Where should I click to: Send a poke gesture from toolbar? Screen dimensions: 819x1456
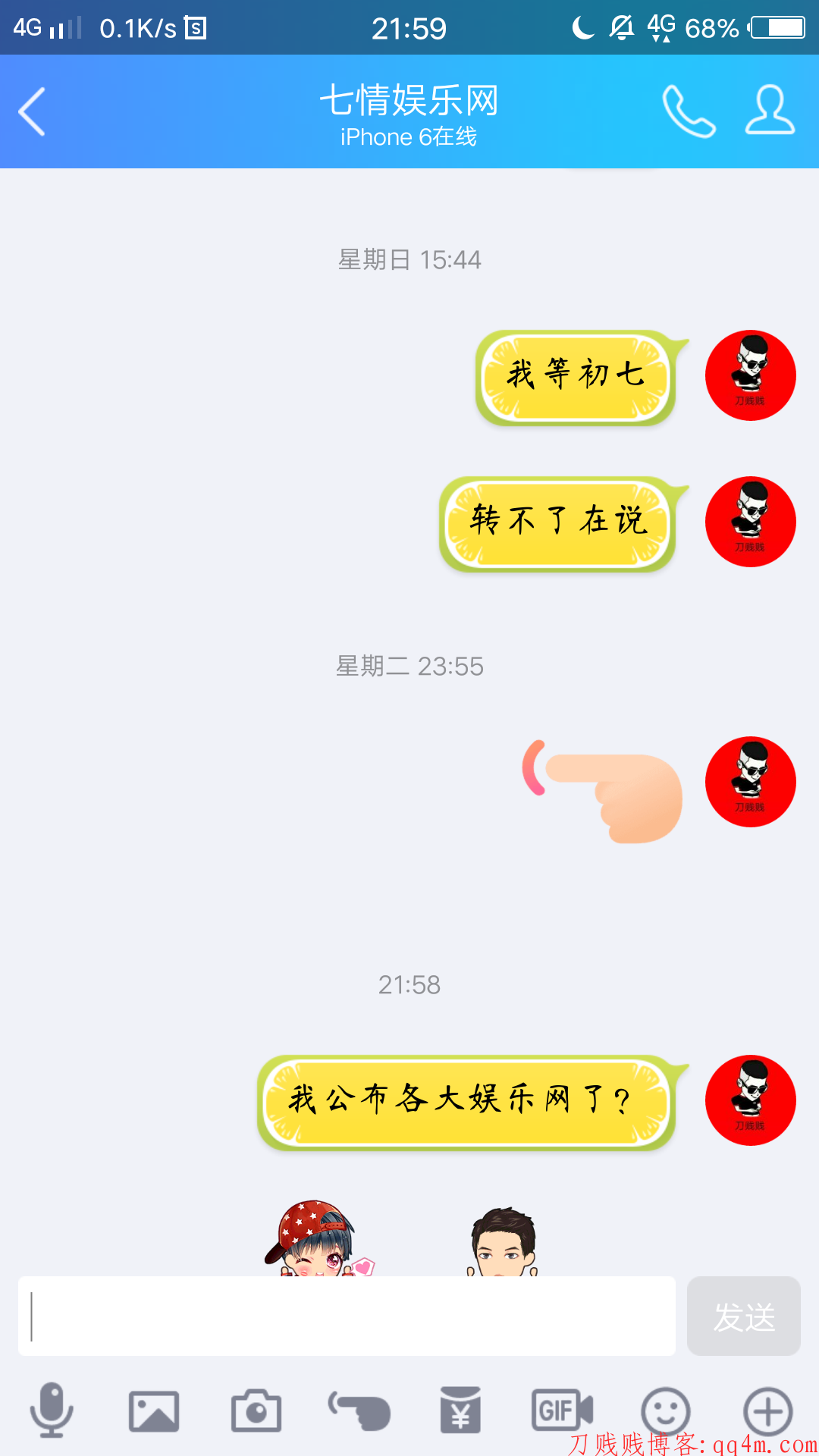click(x=359, y=1410)
